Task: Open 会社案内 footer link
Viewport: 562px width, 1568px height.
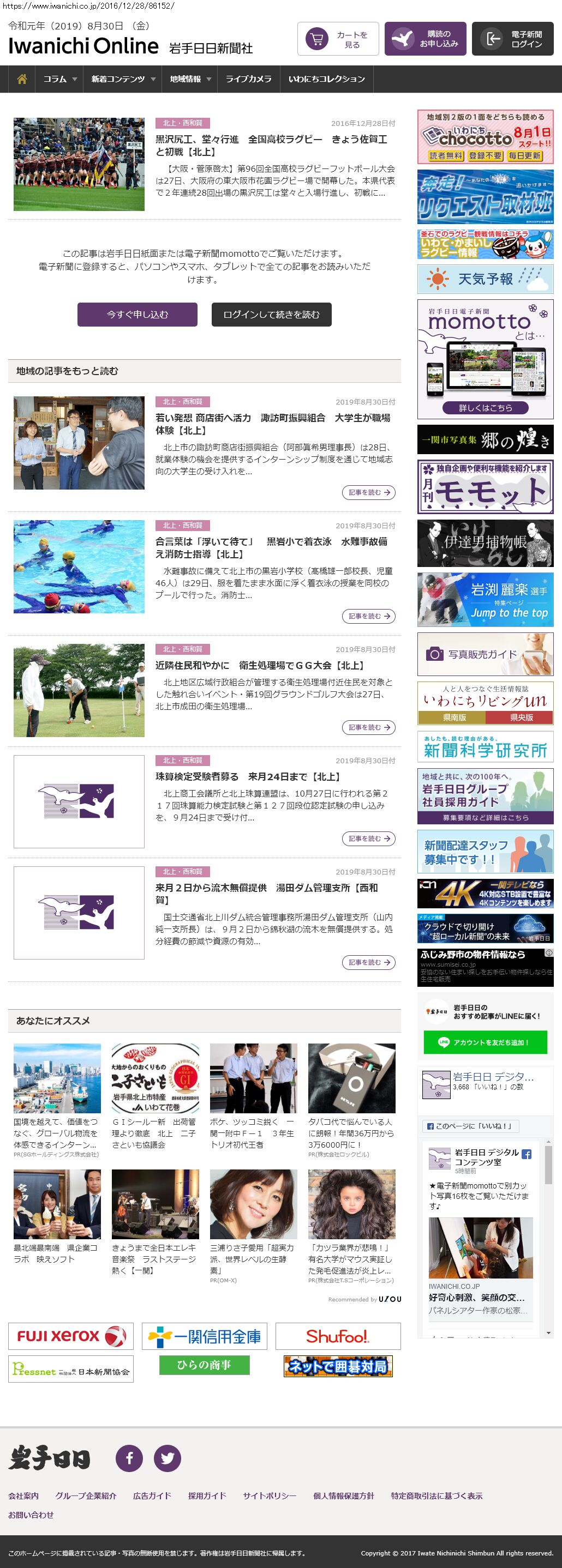Action: tap(23, 1495)
